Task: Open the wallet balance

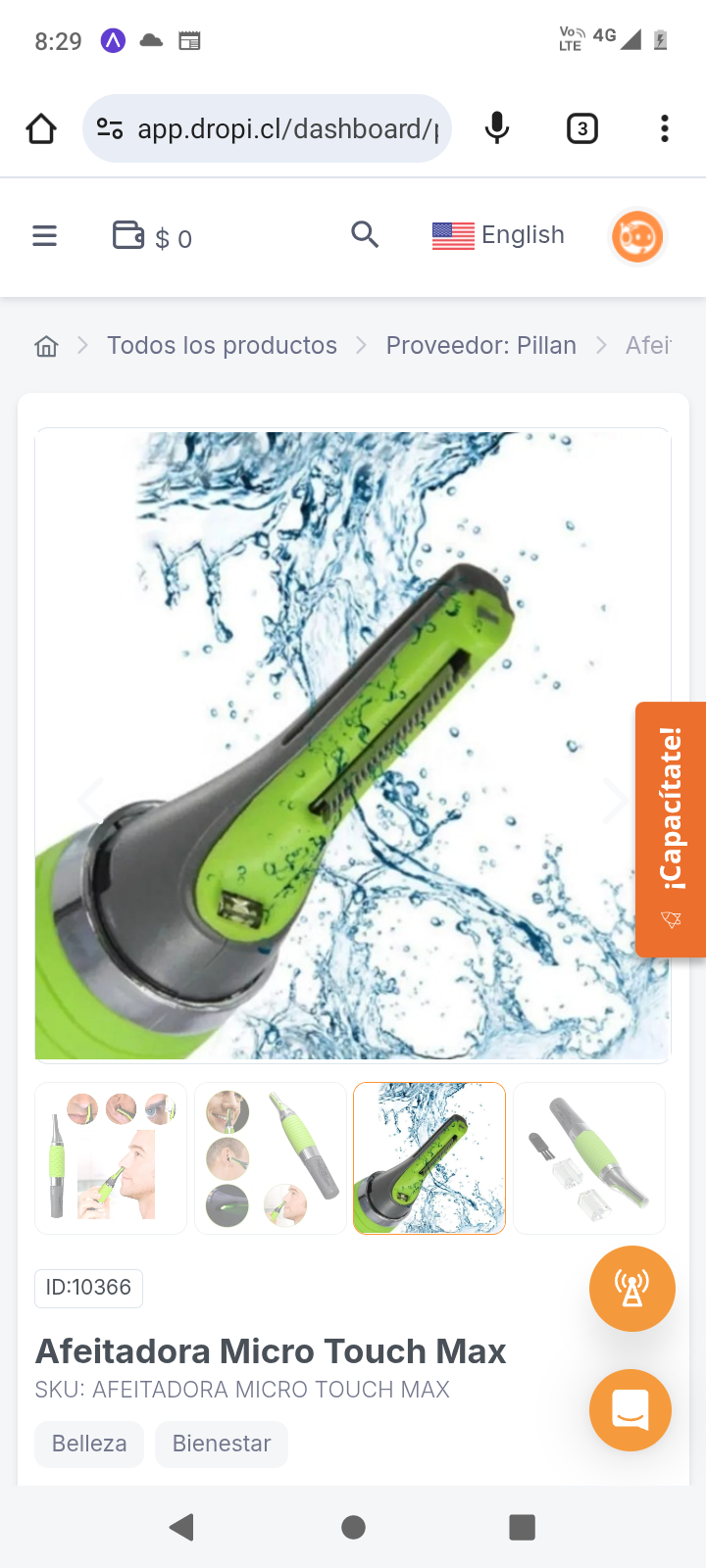Action: click(152, 237)
